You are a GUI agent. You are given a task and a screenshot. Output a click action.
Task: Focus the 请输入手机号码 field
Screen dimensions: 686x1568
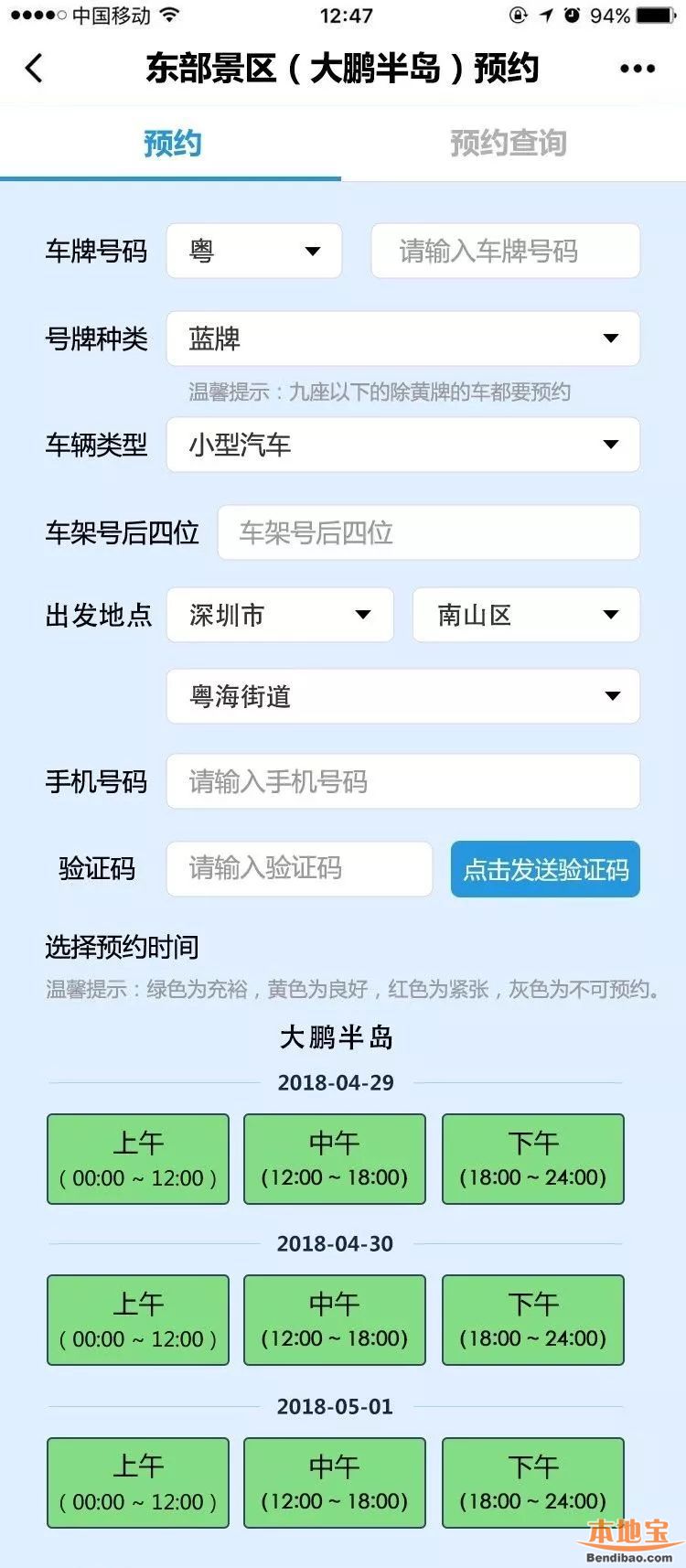(402, 781)
